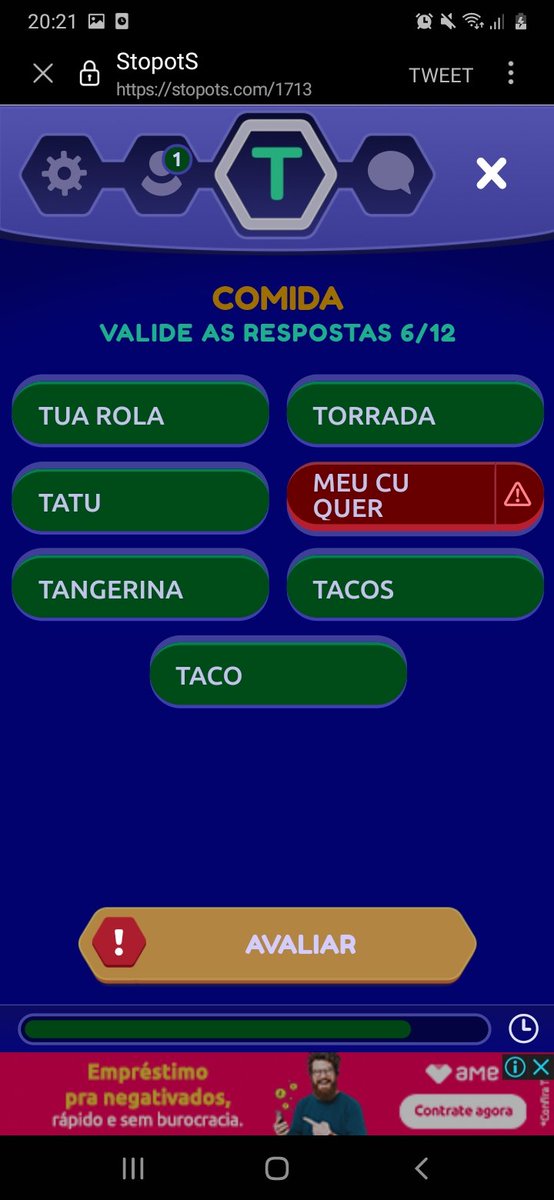Select the letter T hexagon tab
554x1200 pixels.
[277, 173]
